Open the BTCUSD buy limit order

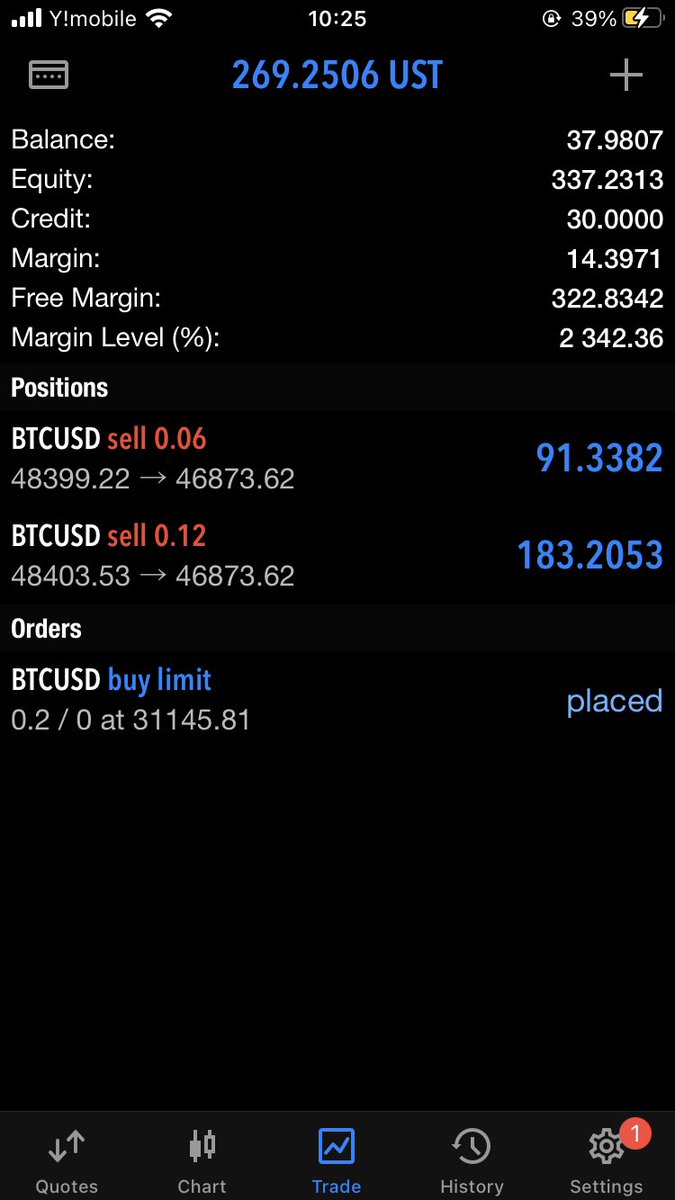337,700
